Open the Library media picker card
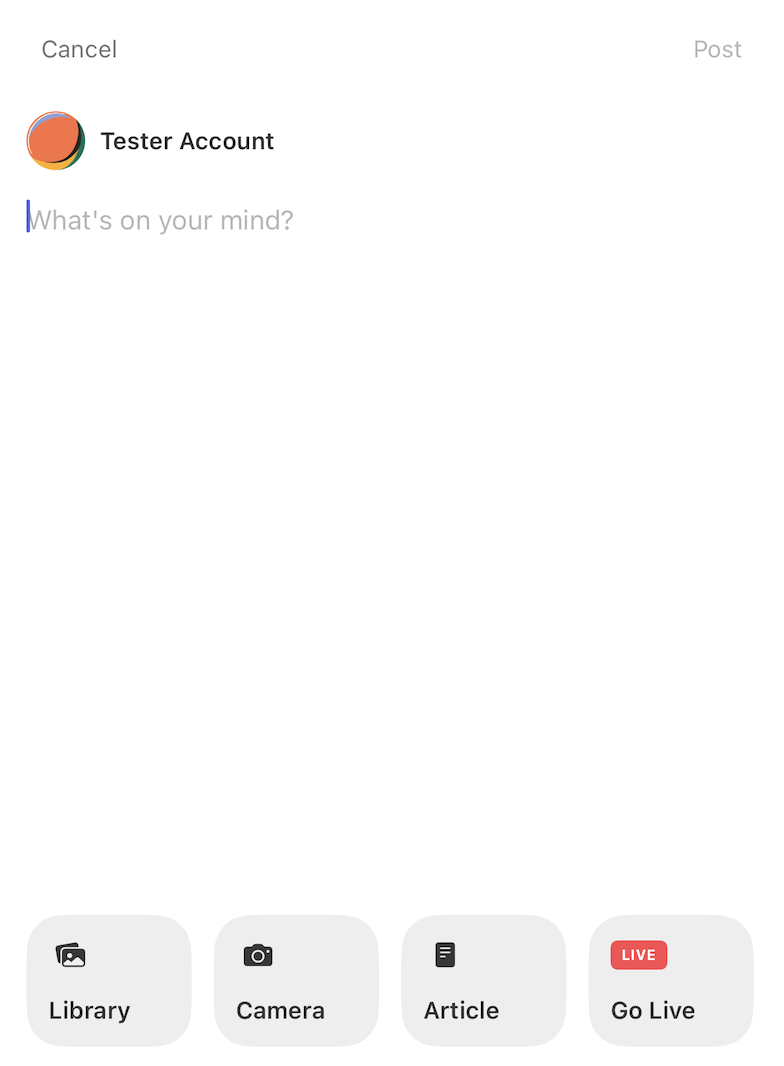 pos(108,981)
